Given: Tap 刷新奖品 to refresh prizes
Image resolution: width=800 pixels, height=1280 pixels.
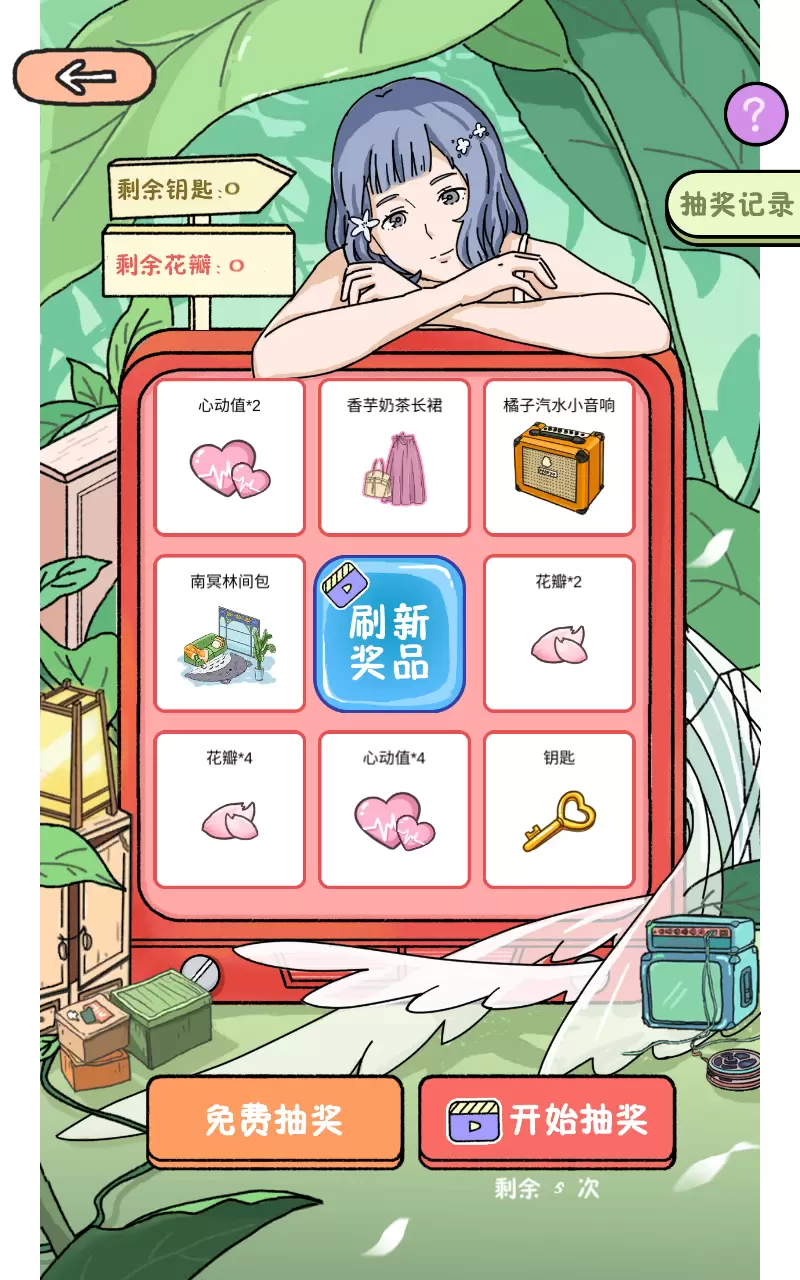Looking at the screenshot, I should (x=390, y=634).
